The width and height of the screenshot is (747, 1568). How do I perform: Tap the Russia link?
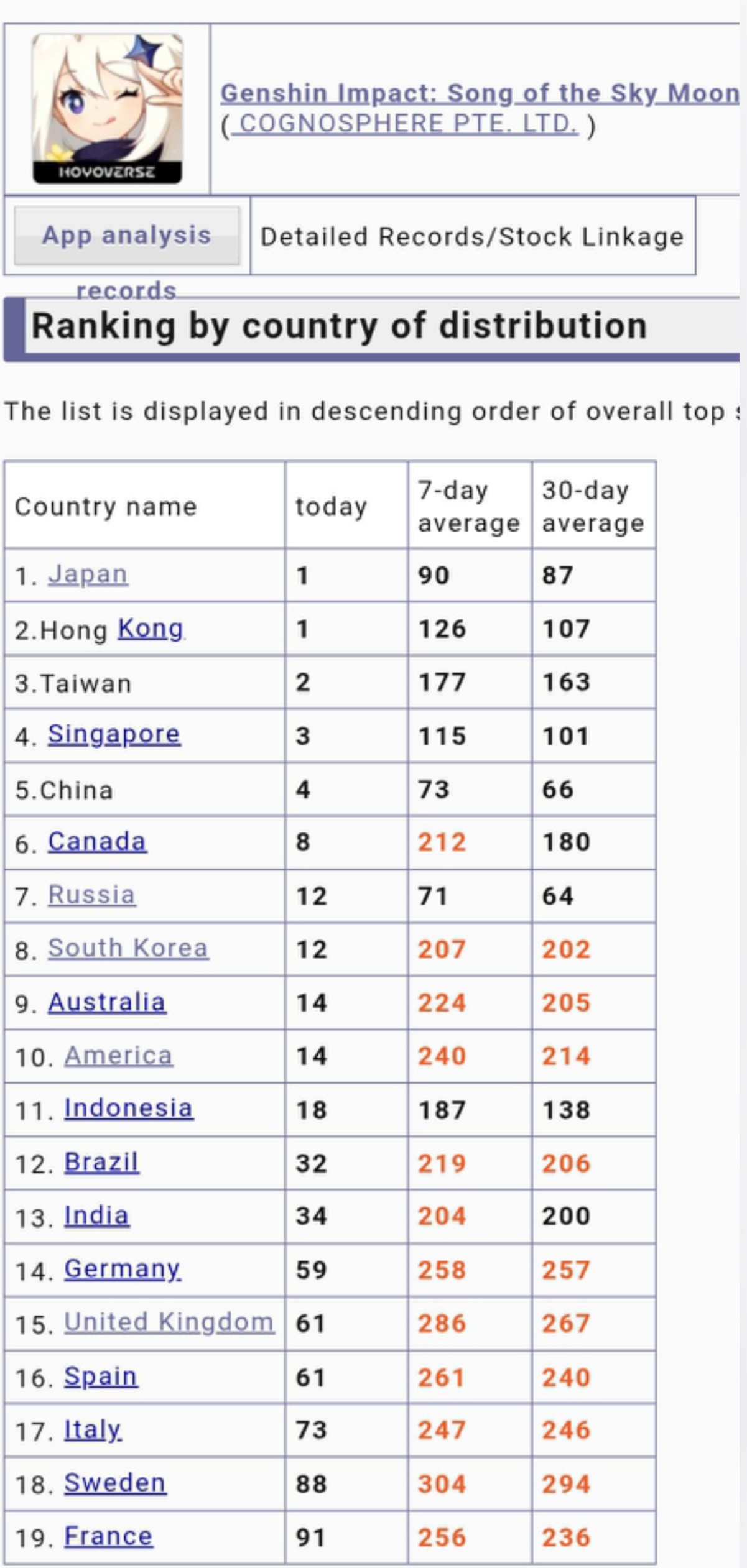click(x=91, y=895)
